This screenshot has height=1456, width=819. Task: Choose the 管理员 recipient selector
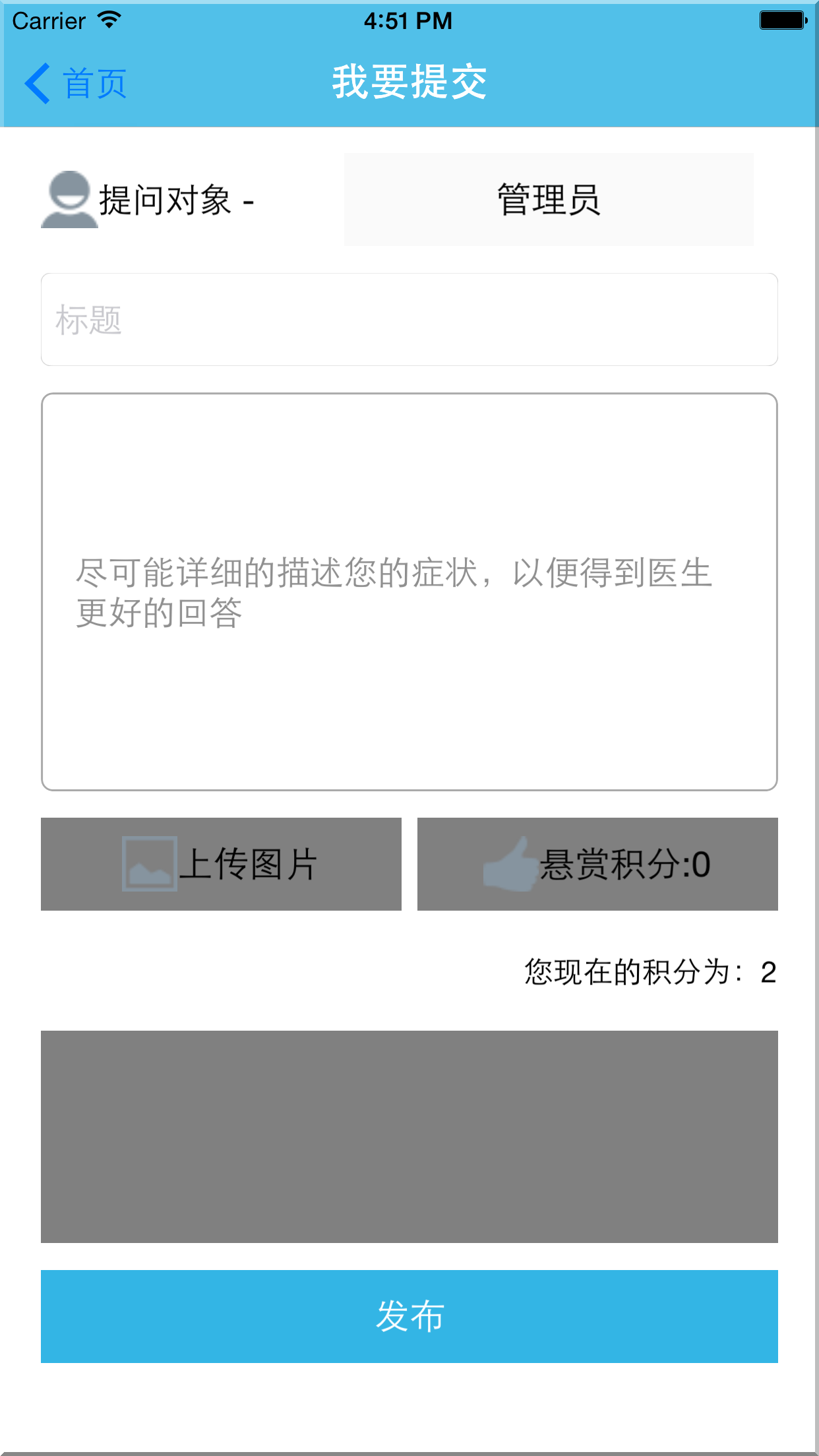(x=548, y=199)
